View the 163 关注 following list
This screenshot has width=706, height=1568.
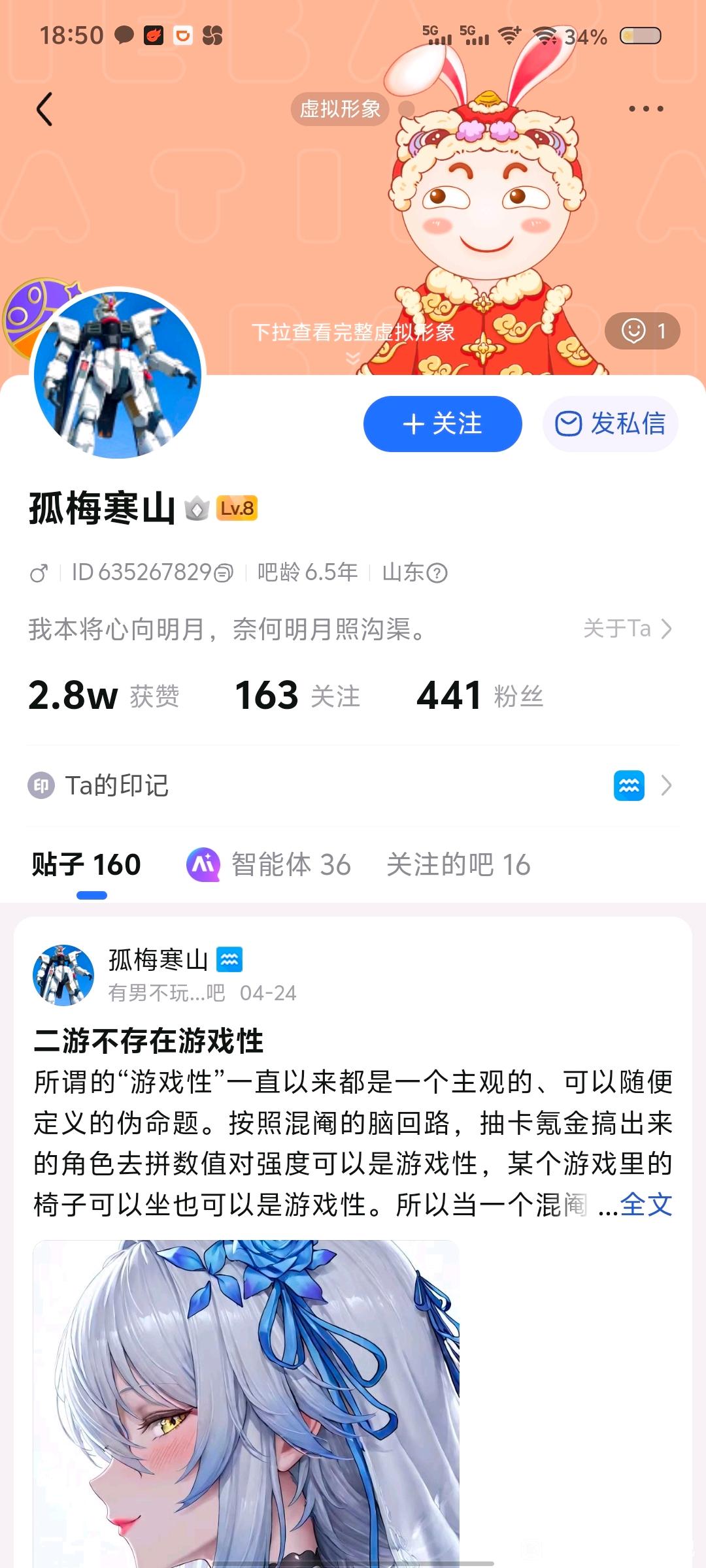(297, 695)
